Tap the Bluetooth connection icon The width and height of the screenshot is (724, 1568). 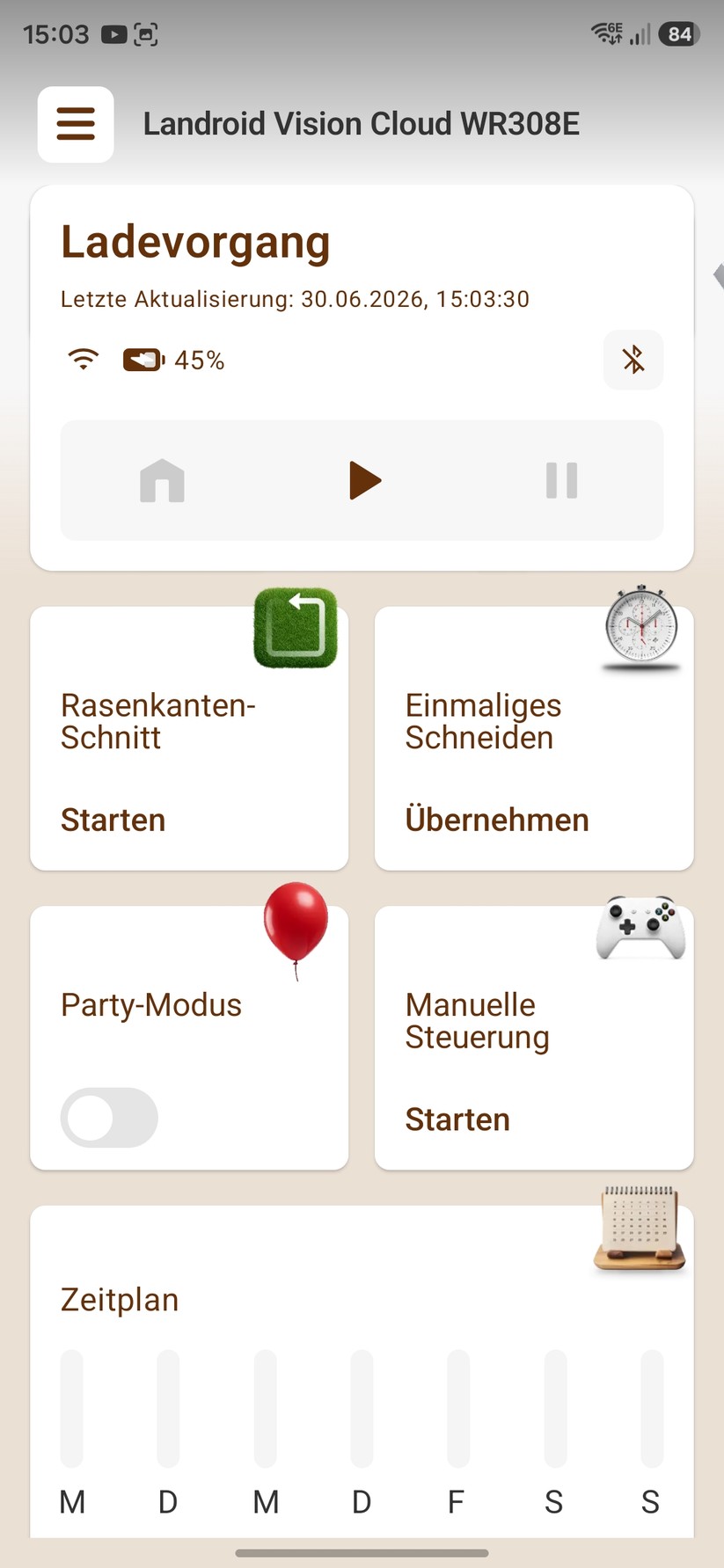tap(633, 360)
